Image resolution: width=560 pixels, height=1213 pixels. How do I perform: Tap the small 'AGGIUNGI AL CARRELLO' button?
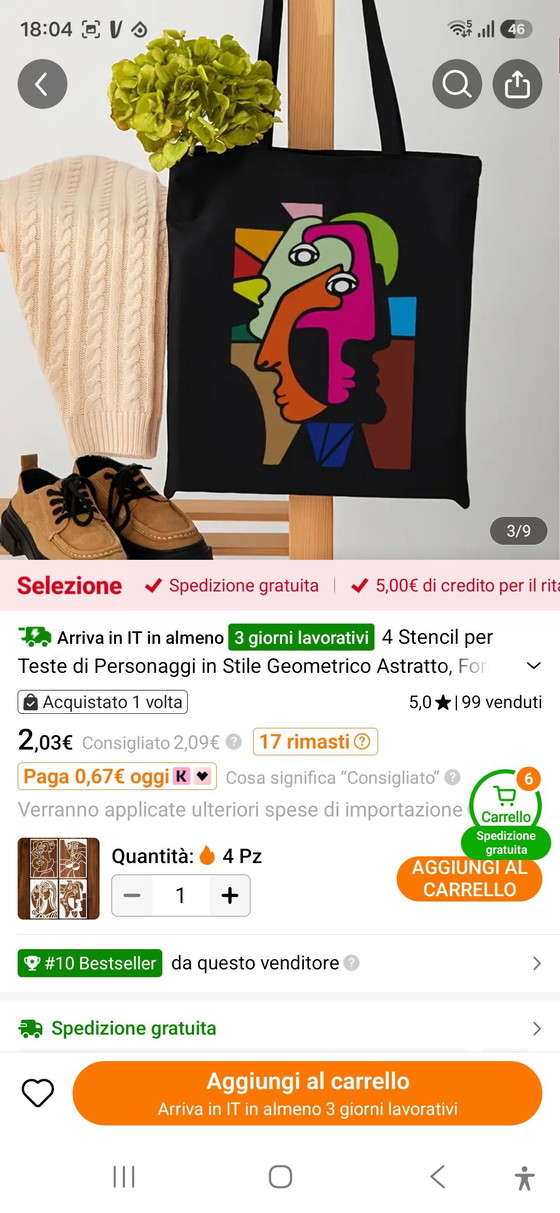(470, 878)
